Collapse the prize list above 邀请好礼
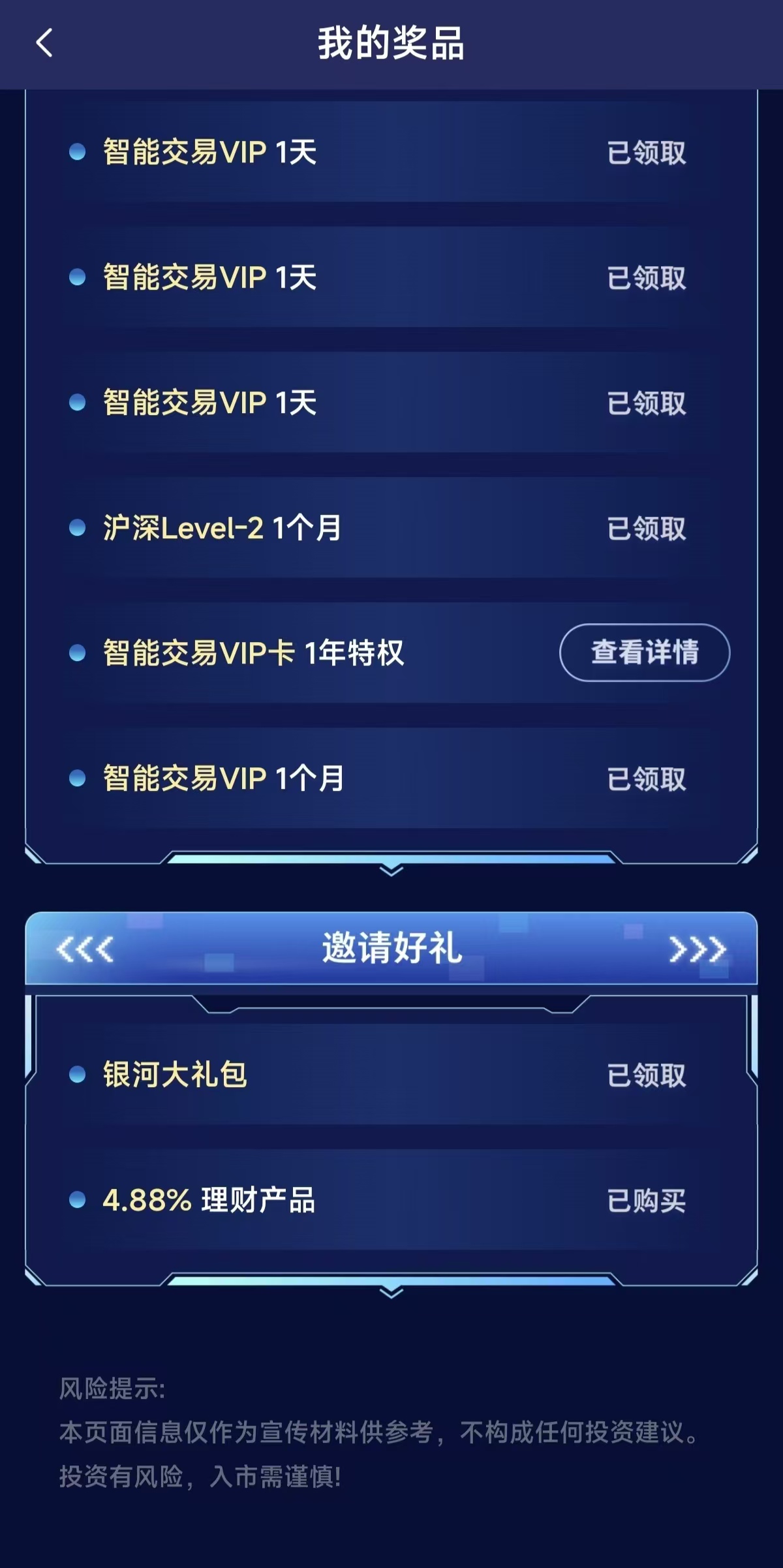This screenshot has width=783, height=1568. pyautogui.click(x=391, y=869)
